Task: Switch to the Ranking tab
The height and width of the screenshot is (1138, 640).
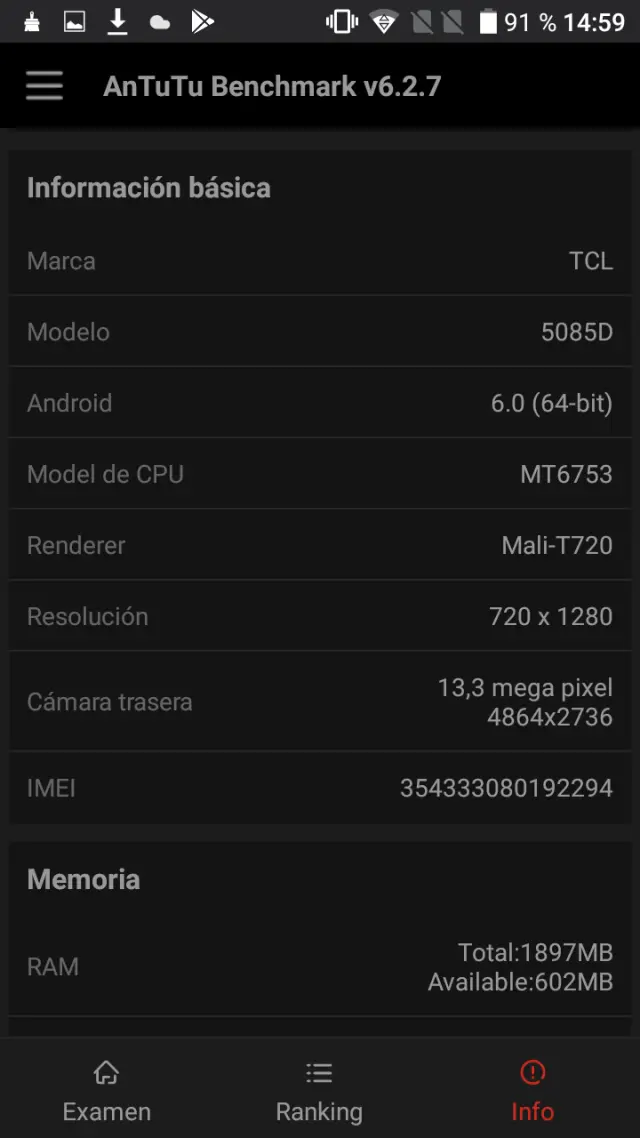Action: pos(319,1091)
